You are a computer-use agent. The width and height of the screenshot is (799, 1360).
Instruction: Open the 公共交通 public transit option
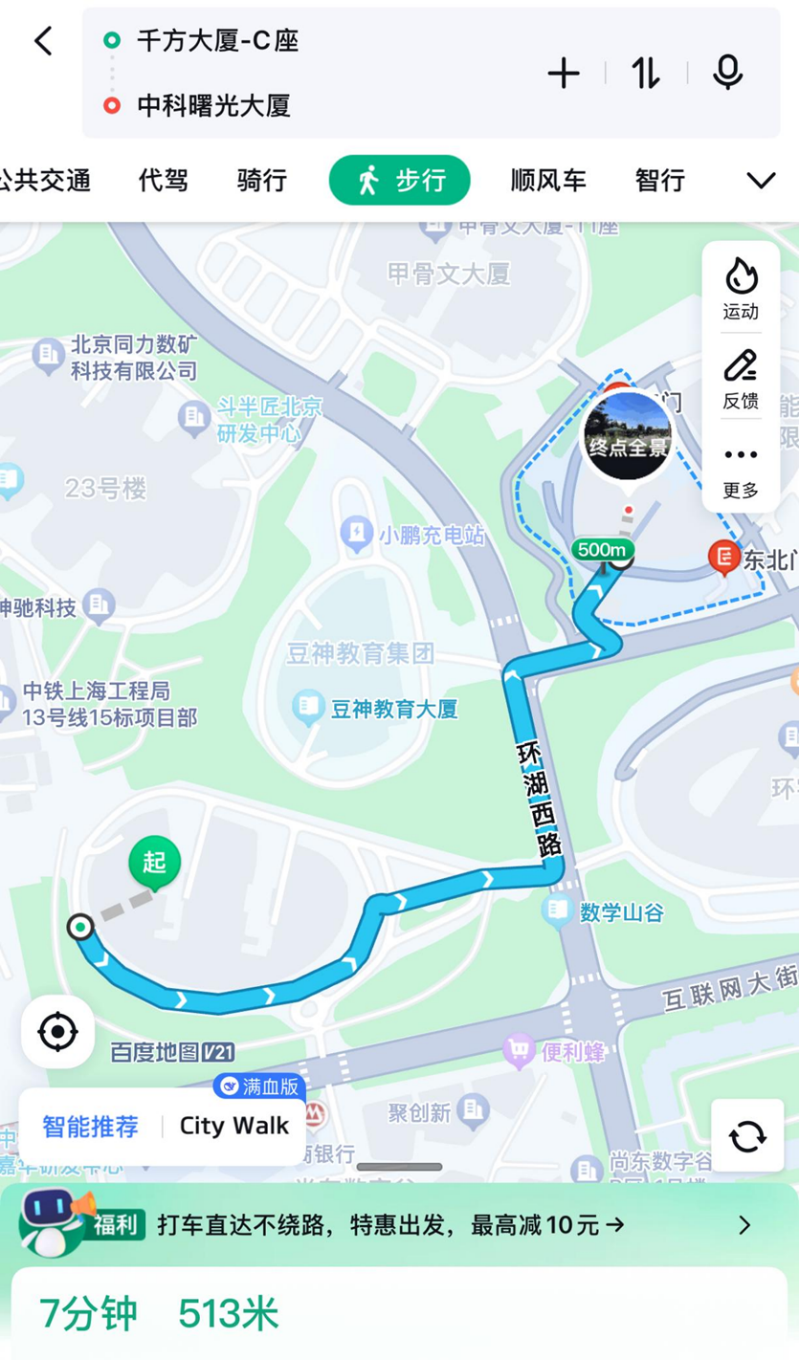[x=47, y=180]
